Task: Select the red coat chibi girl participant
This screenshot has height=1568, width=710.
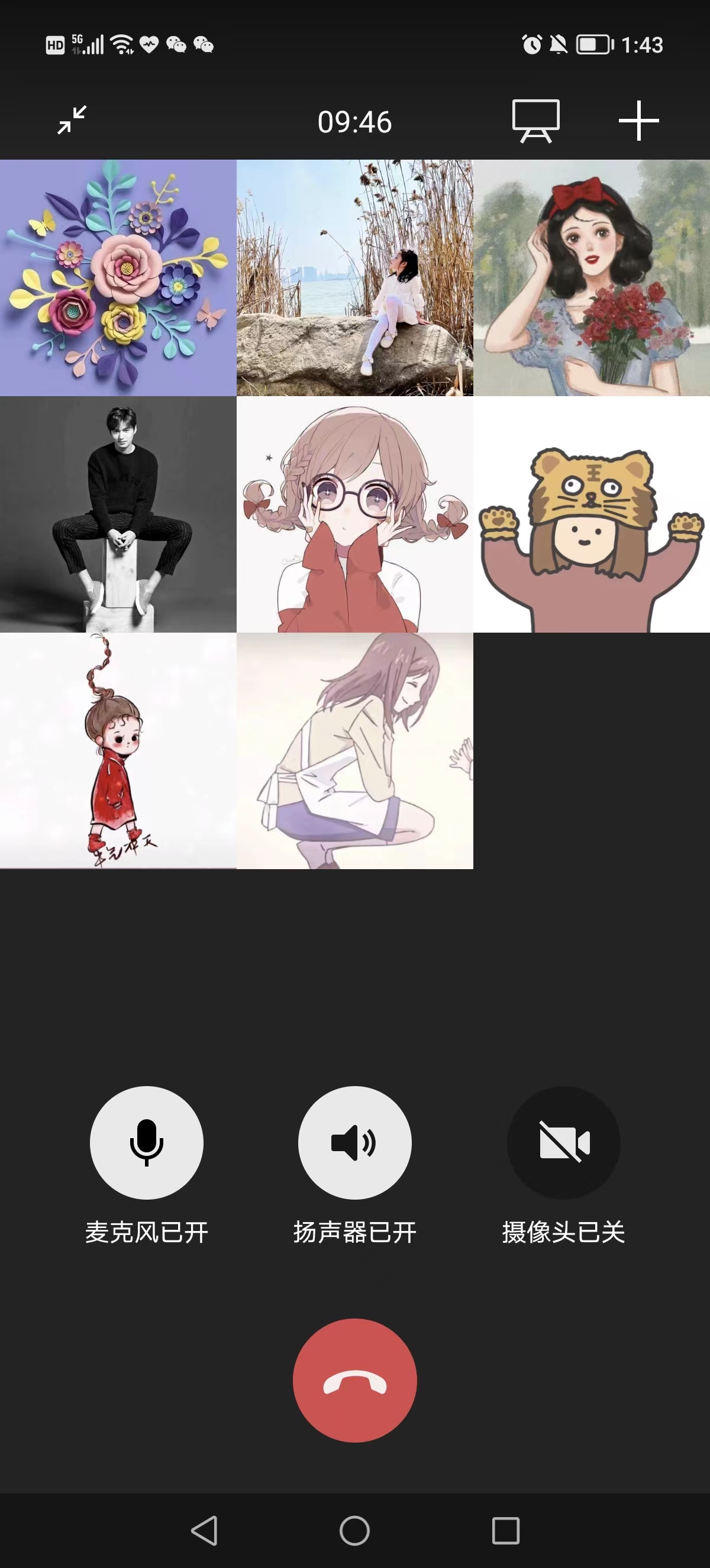Action: coord(118,750)
